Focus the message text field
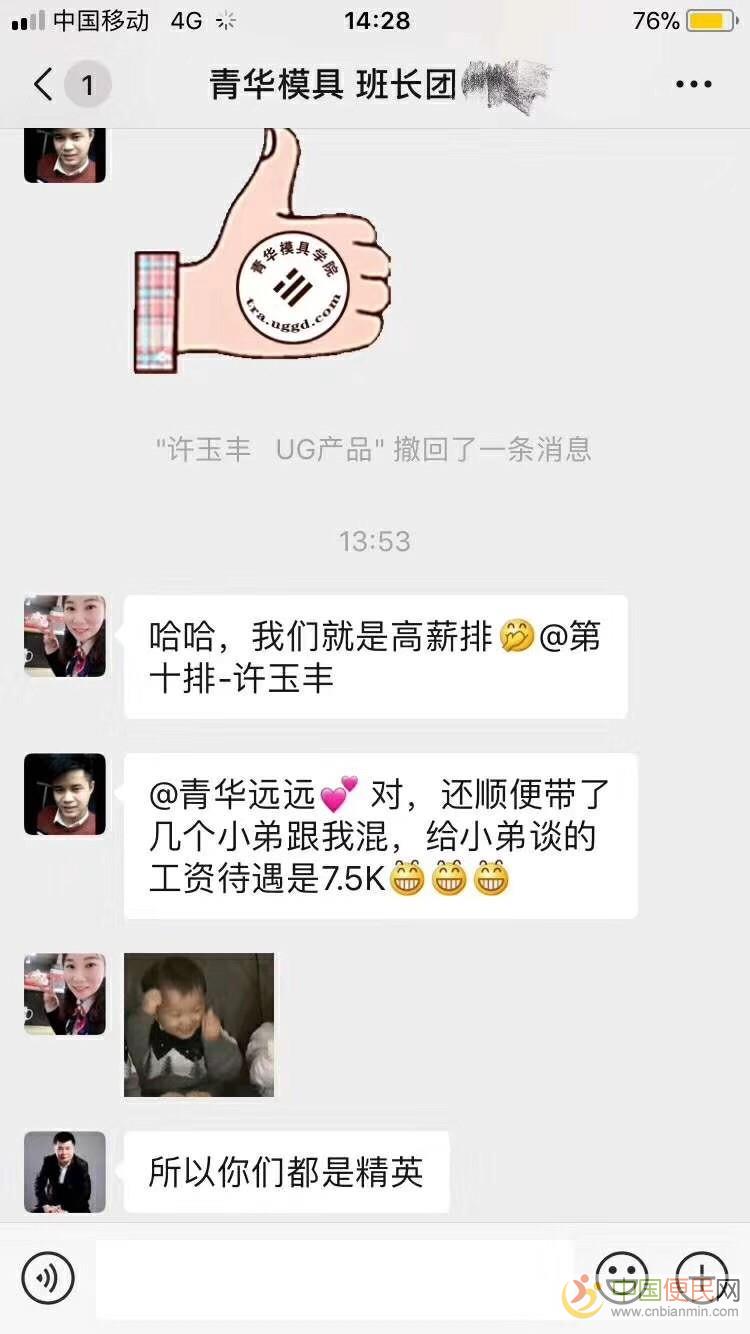Viewport: 750px width, 1334px height. (x=335, y=1277)
